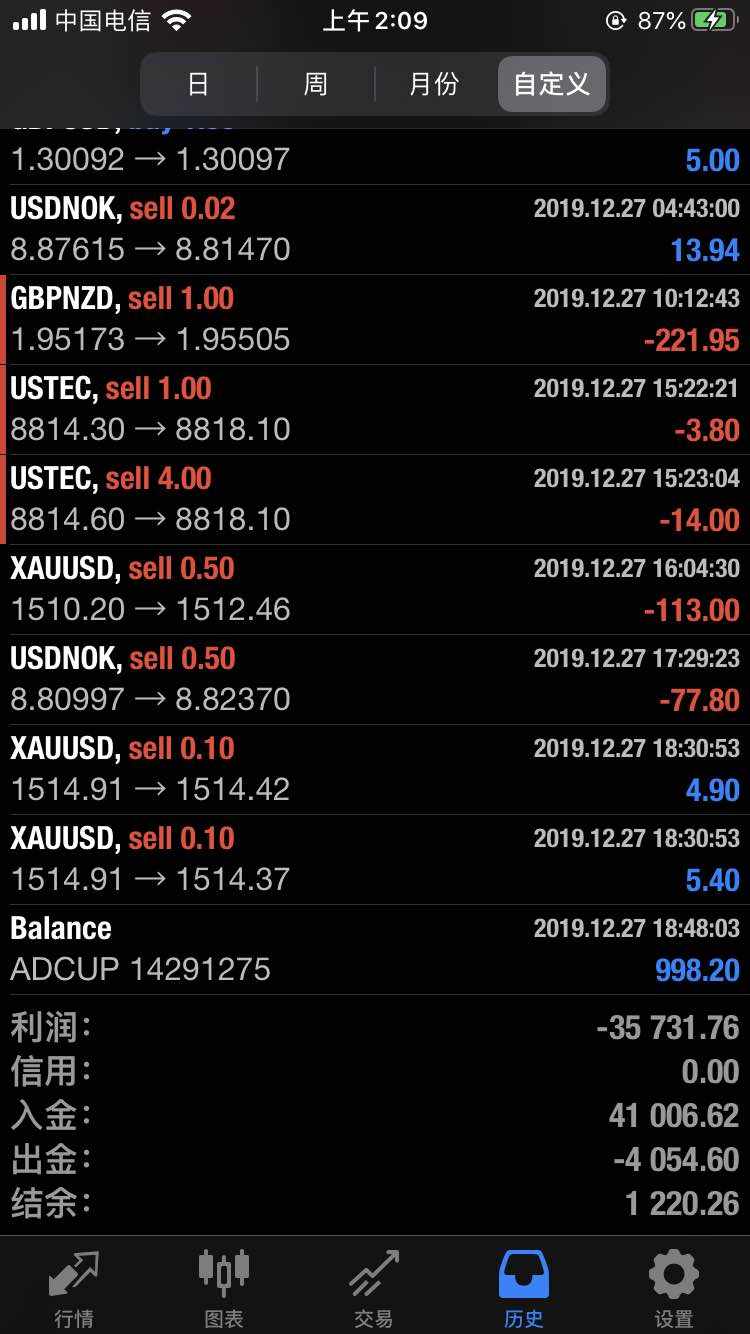Image resolution: width=750 pixels, height=1334 pixels.
Task: Select the 自定义 (custom) period filter
Action: [x=552, y=84]
